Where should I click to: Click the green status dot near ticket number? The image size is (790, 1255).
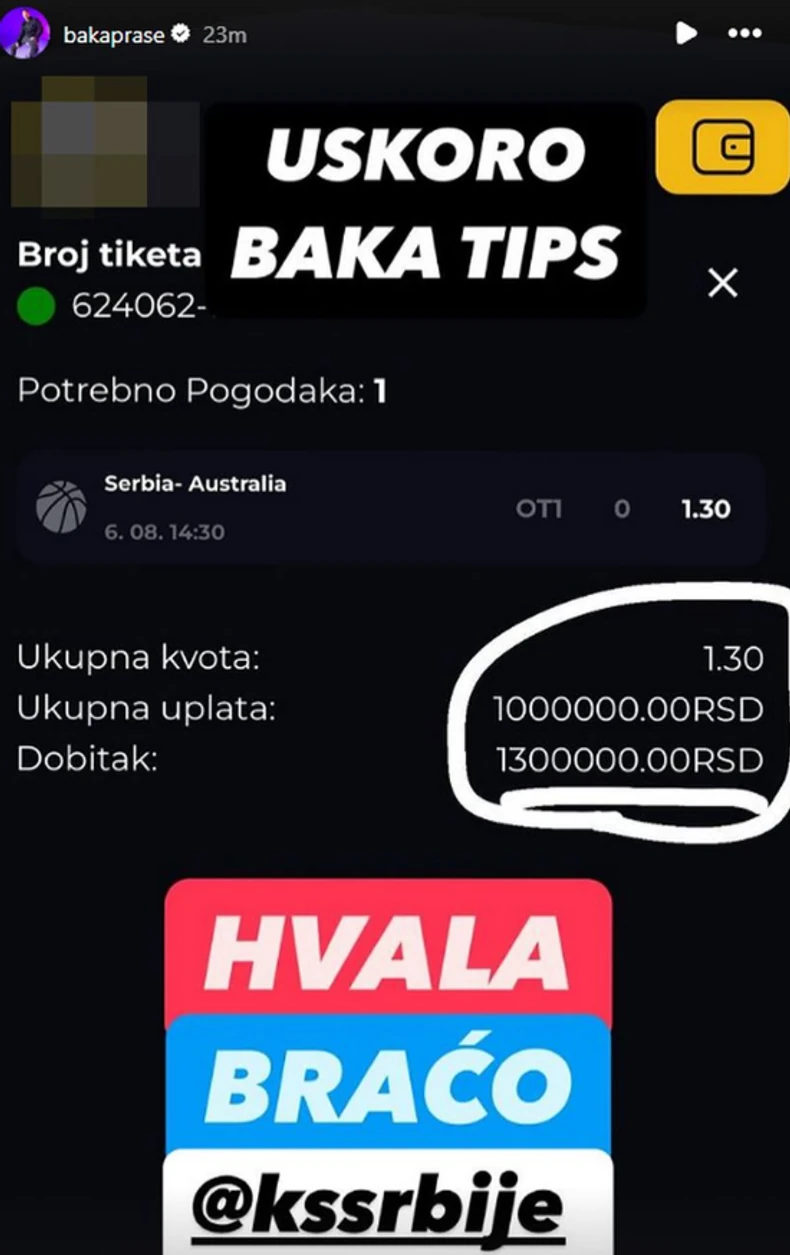coord(35,308)
